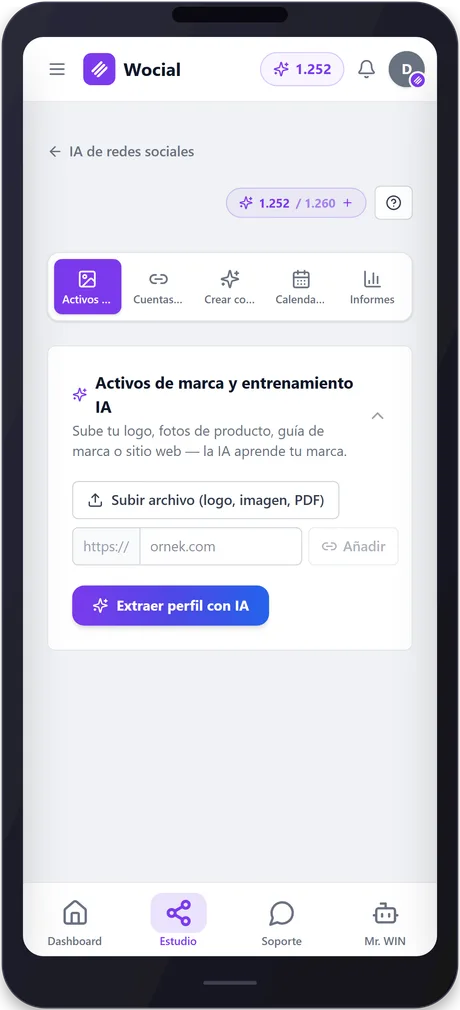The image size is (460, 1010).
Task: Open the Calendario tab
Action: 300,287
